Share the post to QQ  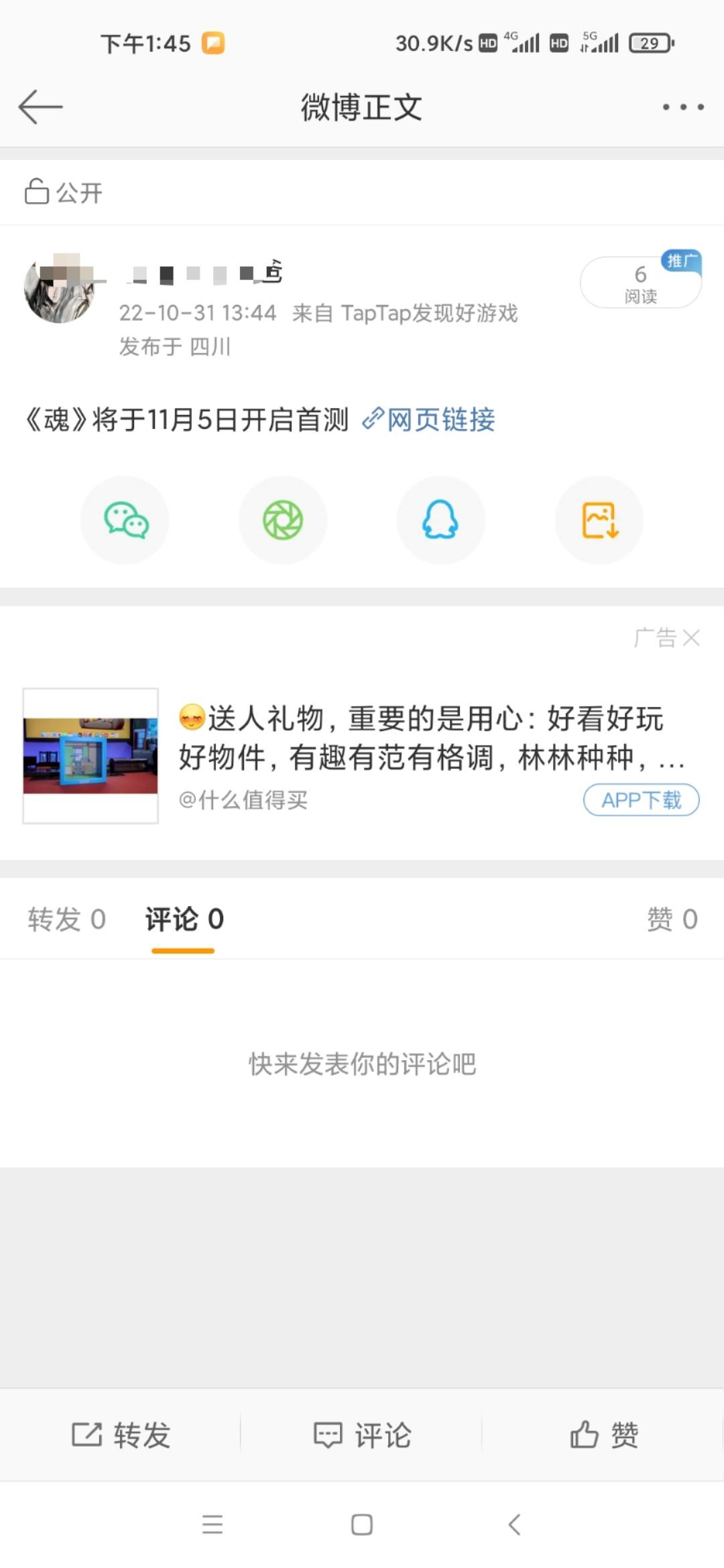[440, 521]
